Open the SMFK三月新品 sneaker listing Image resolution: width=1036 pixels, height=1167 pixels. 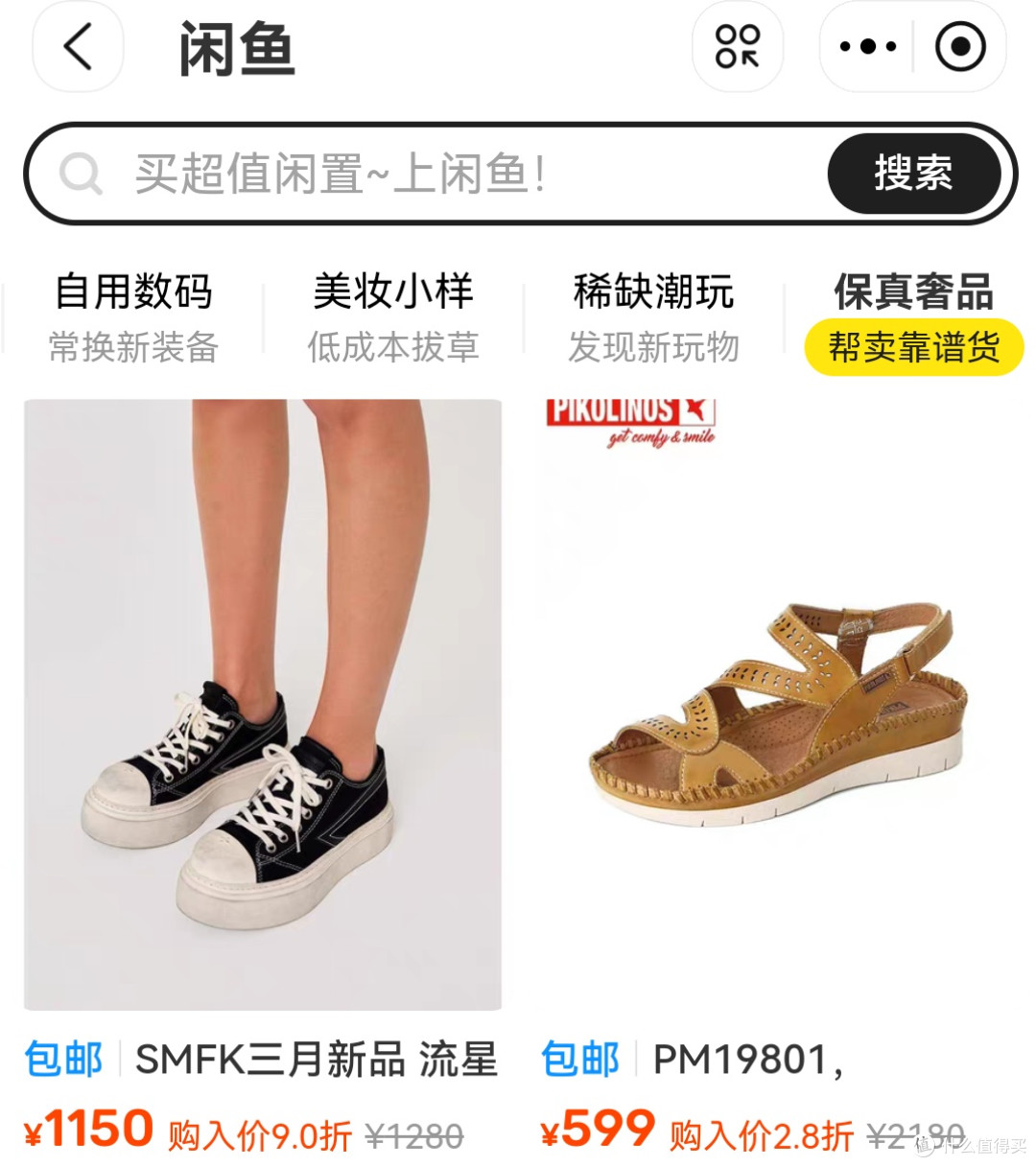tap(263, 705)
